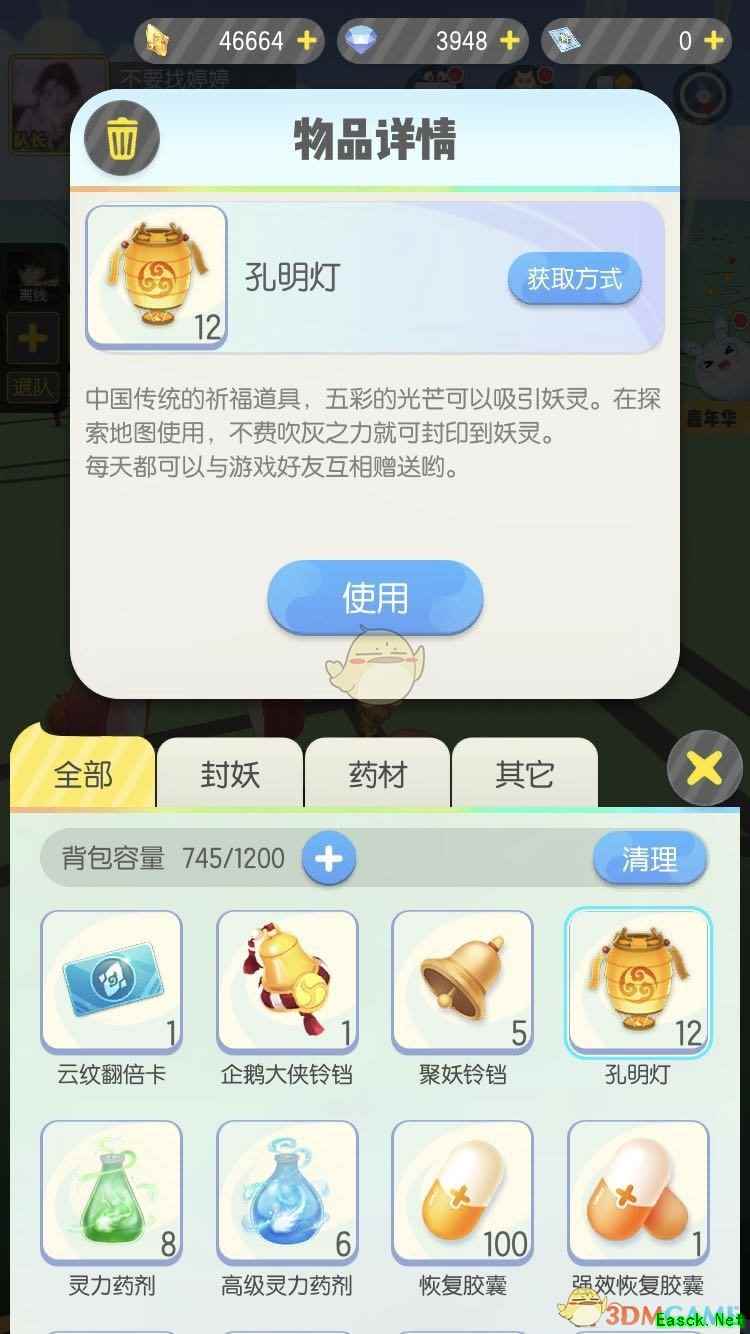750x1334 pixels.
Task: Select the 高级灵力药剂 item
Action: click(x=287, y=1192)
